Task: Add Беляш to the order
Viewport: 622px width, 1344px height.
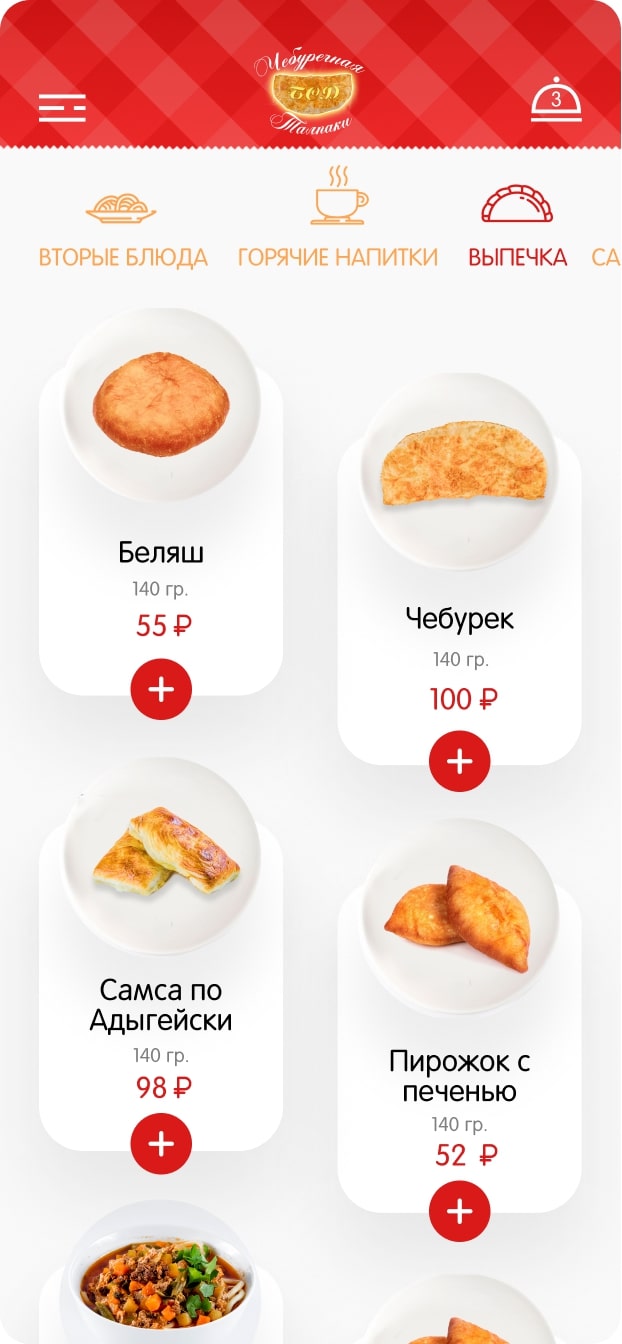Action: [x=161, y=689]
